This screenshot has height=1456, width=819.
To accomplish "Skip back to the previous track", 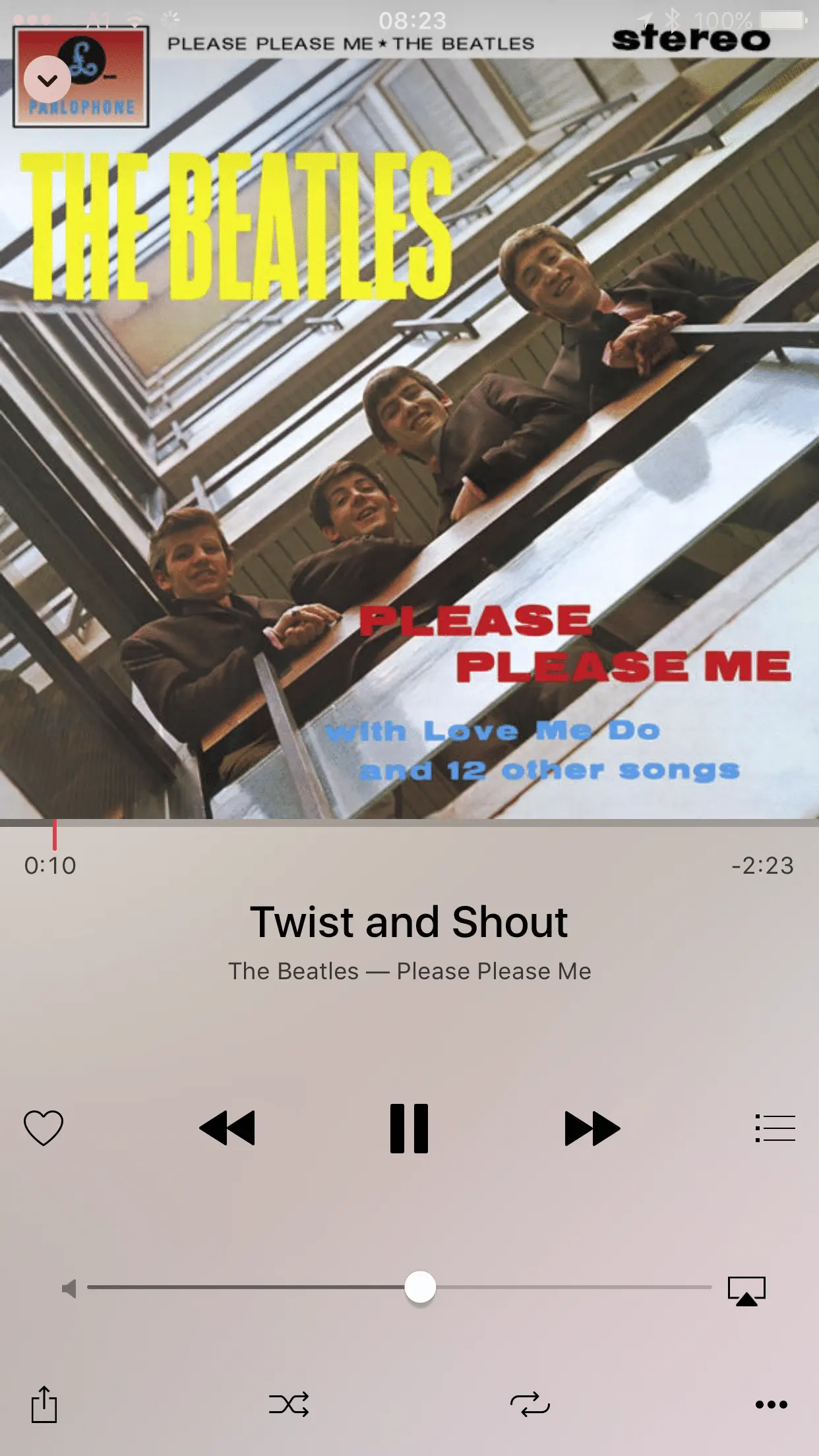I will click(x=227, y=1128).
